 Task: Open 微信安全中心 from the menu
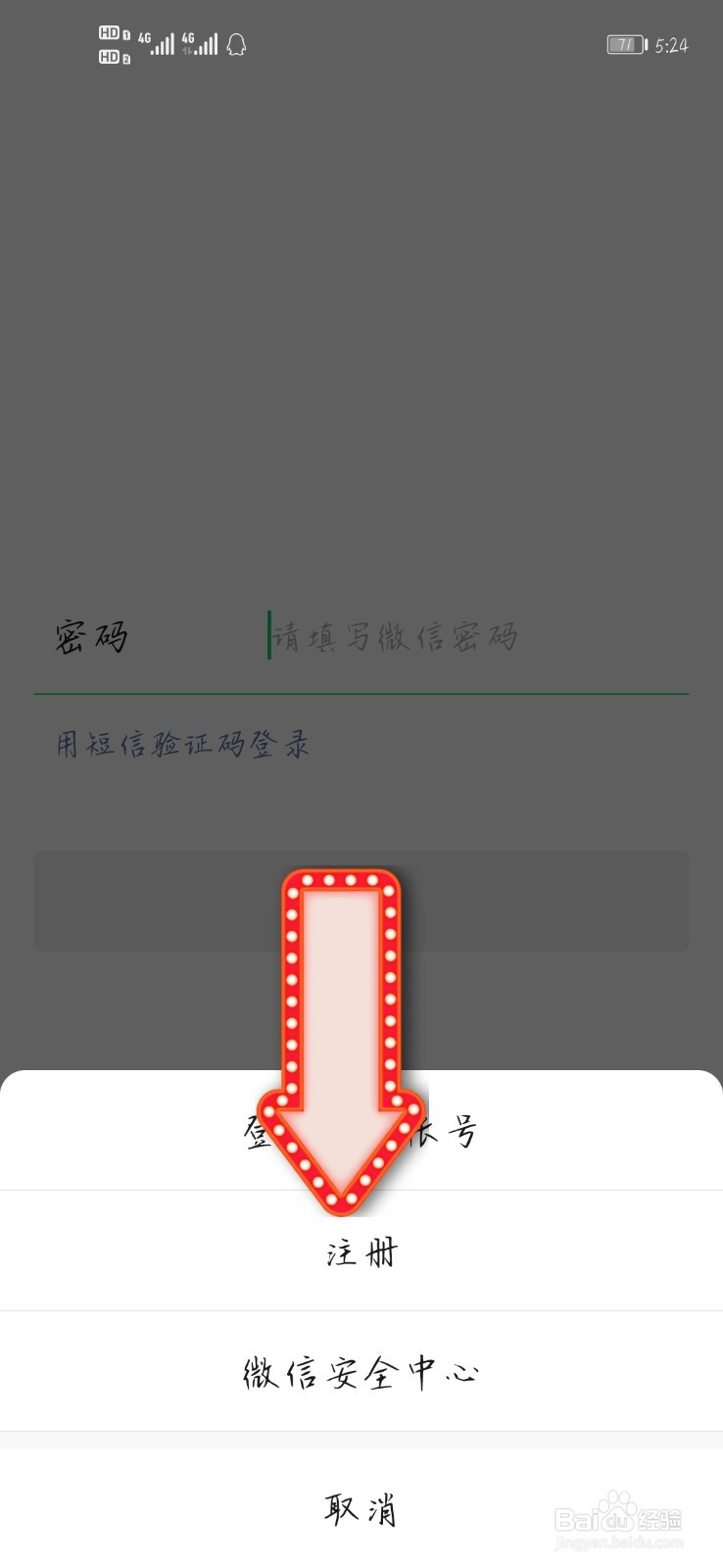coord(361,1371)
